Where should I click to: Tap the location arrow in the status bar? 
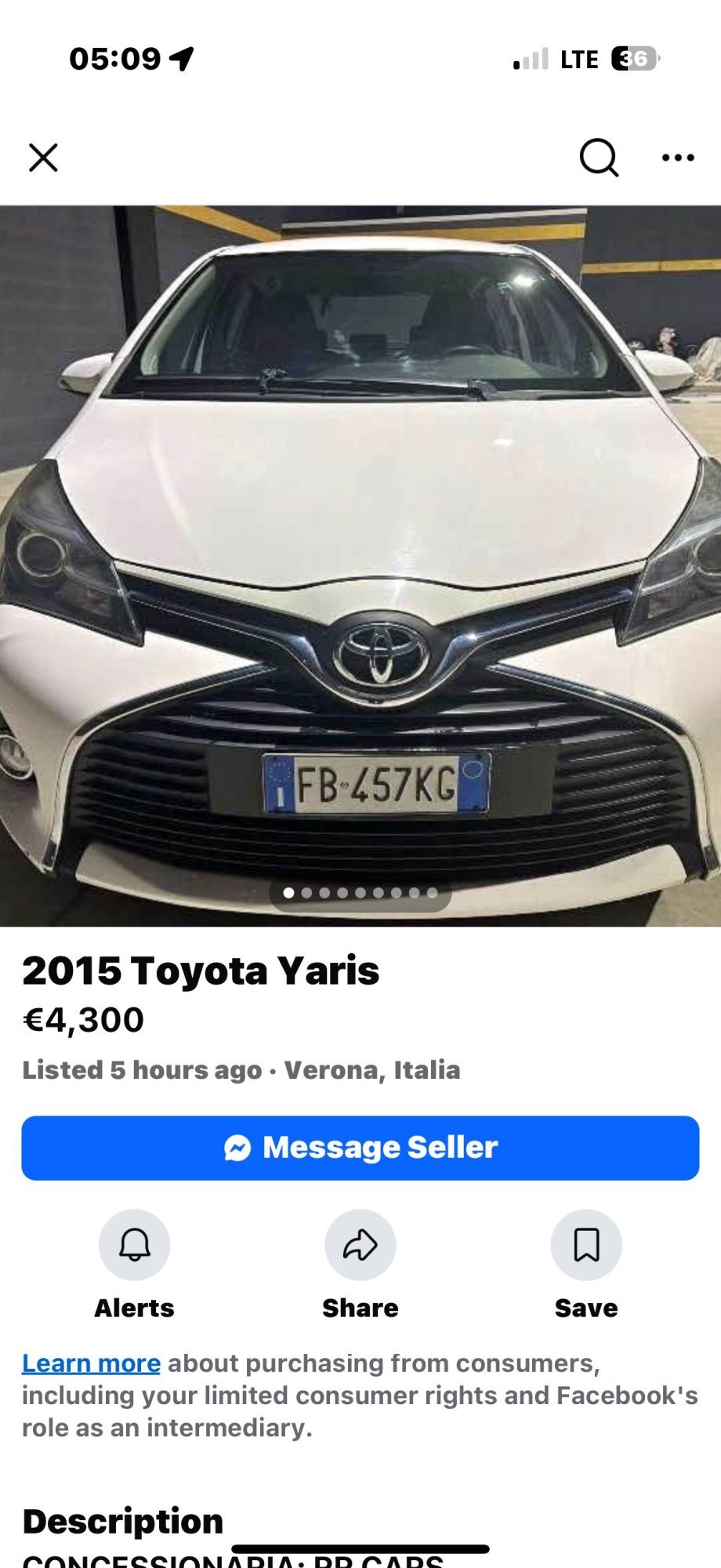click(182, 57)
